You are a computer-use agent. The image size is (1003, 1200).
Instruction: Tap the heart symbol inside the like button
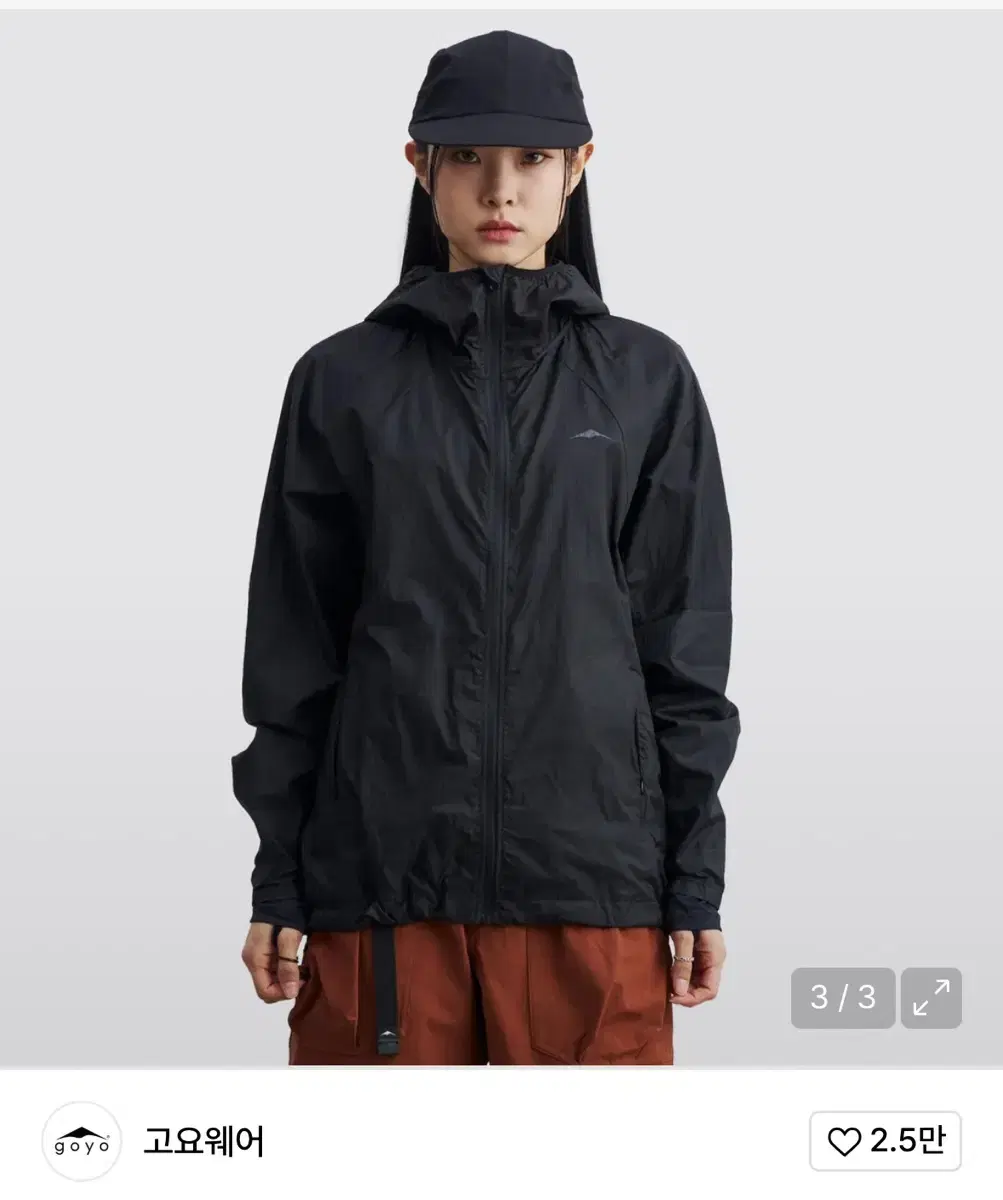tap(848, 1138)
